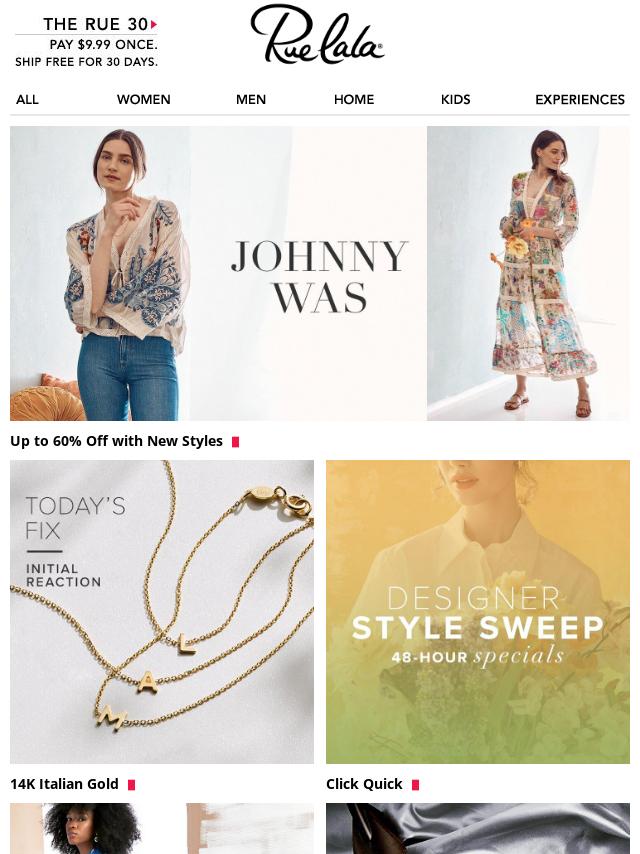Open The Rue 30 shipping offer

(x=87, y=42)
